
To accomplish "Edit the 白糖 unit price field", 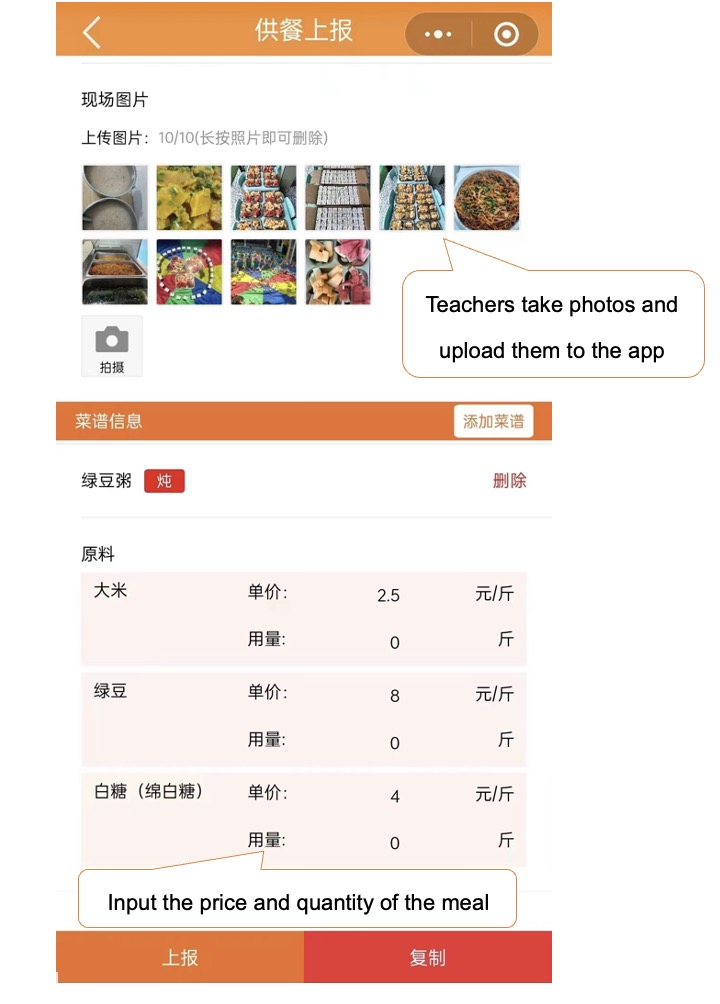I will (x=394, y=796).
